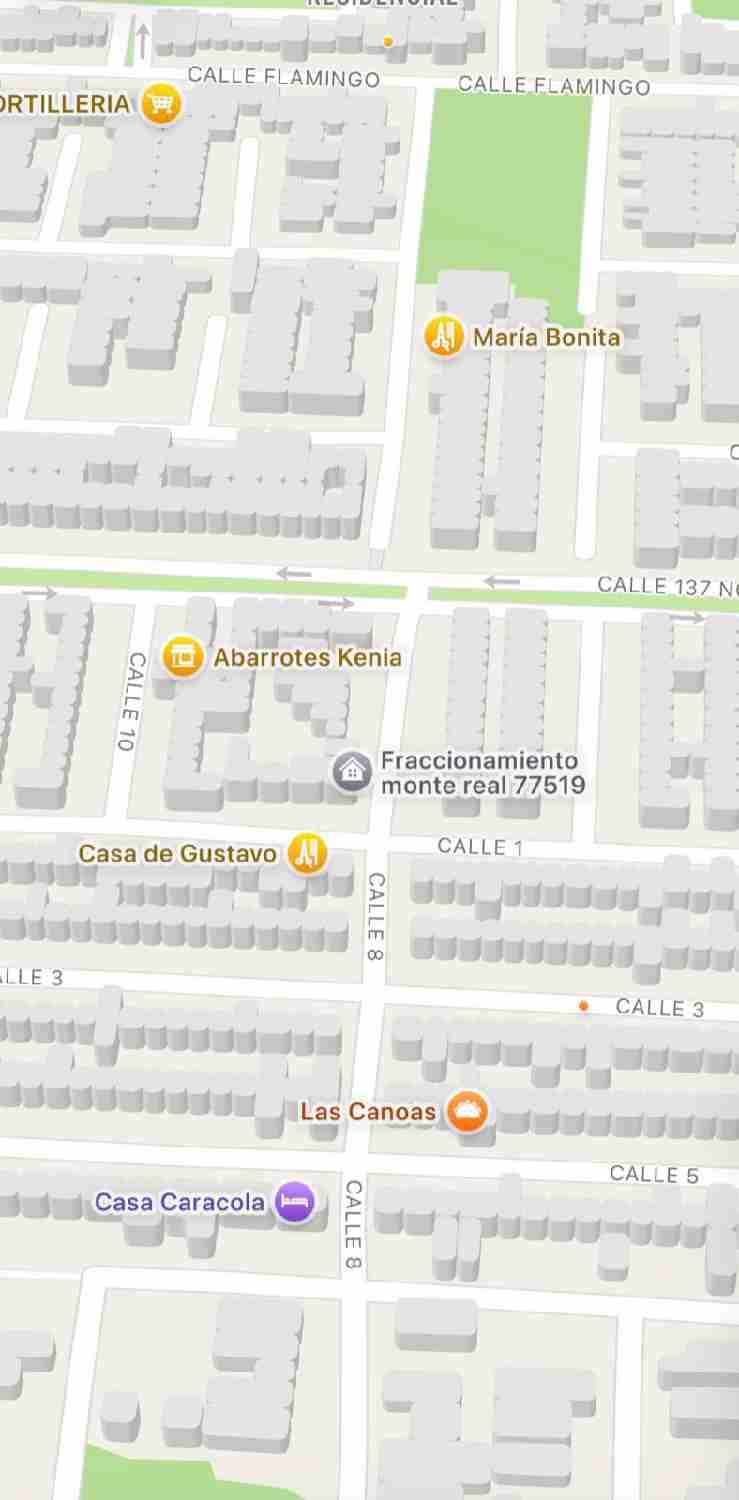View Casa de Gustavo restaurant details
Viewport: 739px width, 1500px height.
pyautogui.click(x=307, y=853)
